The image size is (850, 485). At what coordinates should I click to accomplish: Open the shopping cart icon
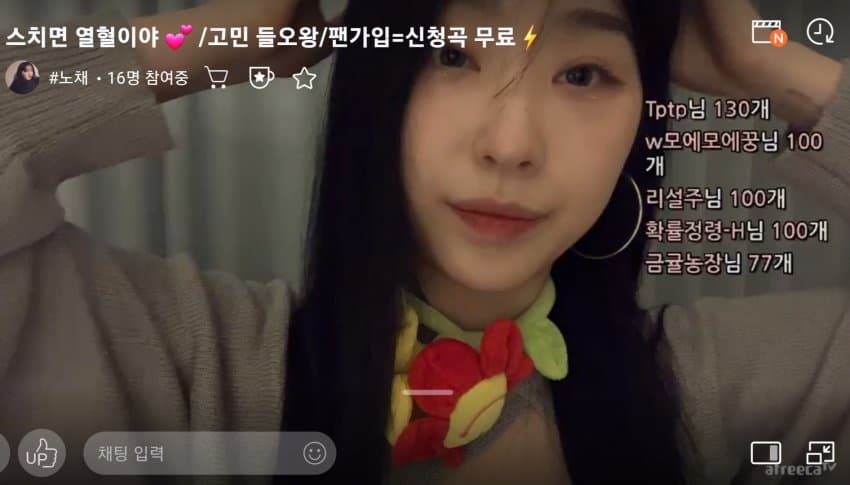(215, 77)
